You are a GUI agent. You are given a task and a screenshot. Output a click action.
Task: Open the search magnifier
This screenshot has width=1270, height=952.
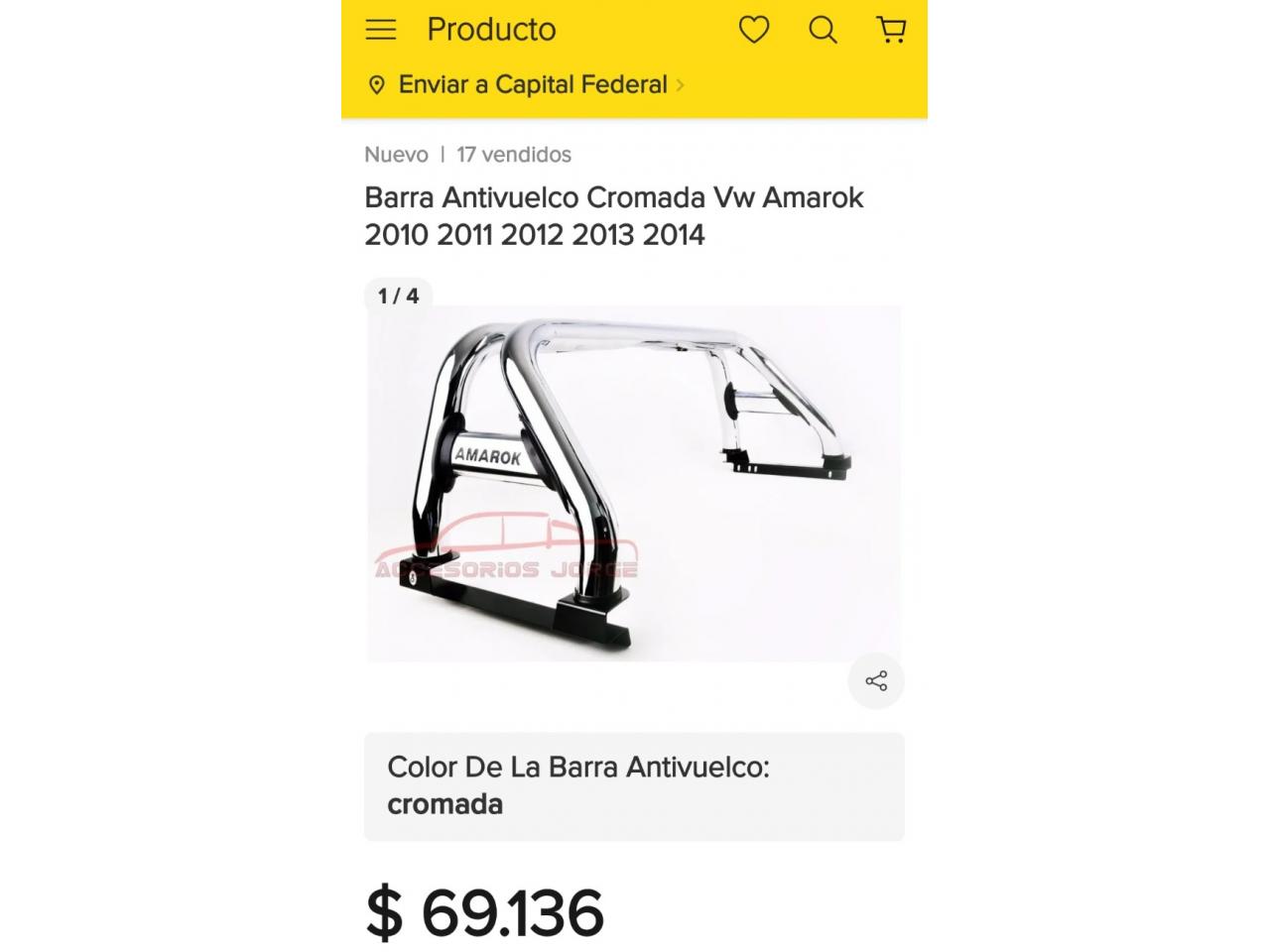823,30
